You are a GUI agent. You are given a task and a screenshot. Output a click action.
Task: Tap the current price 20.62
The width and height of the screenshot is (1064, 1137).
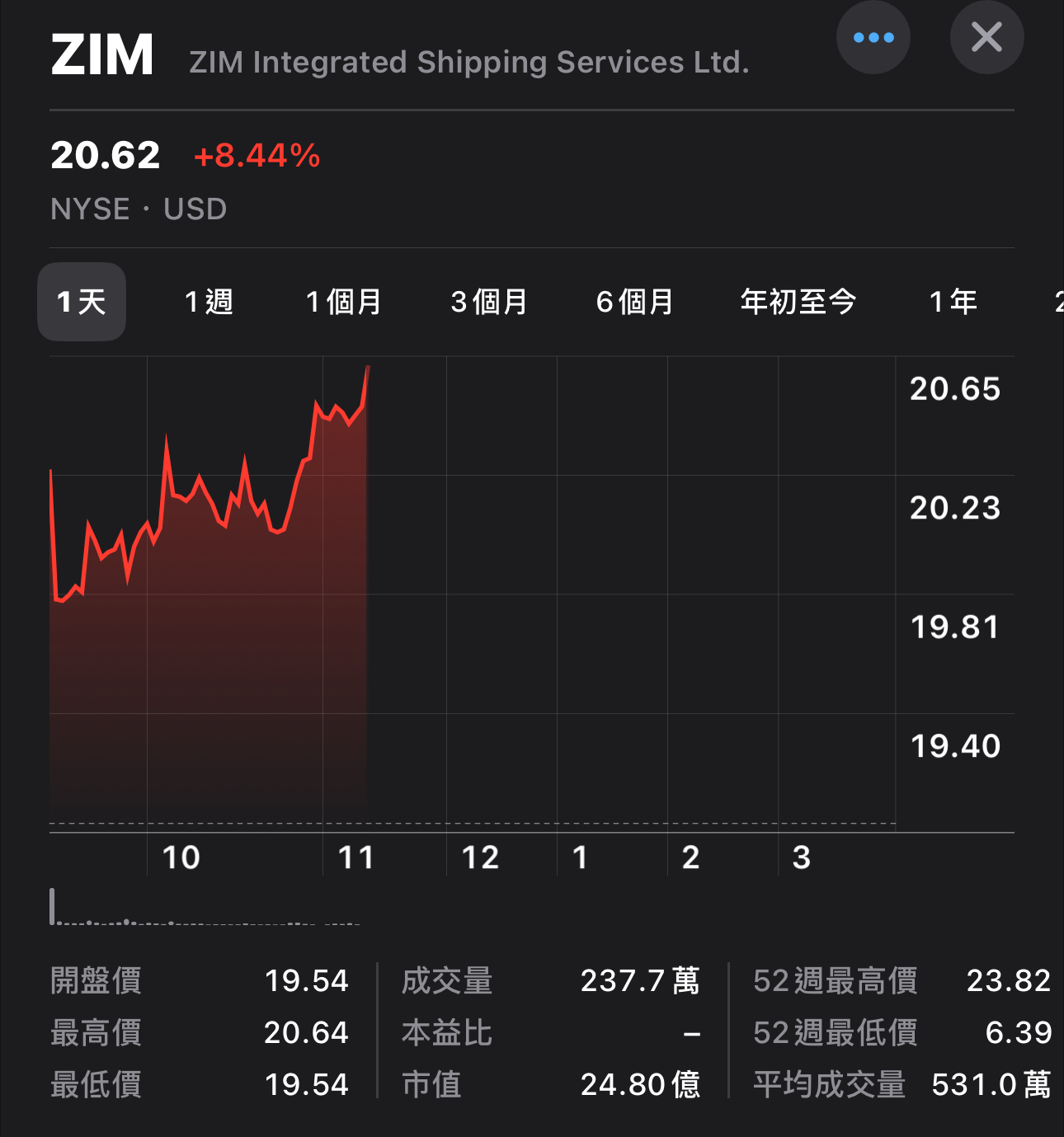pos(106,155)
